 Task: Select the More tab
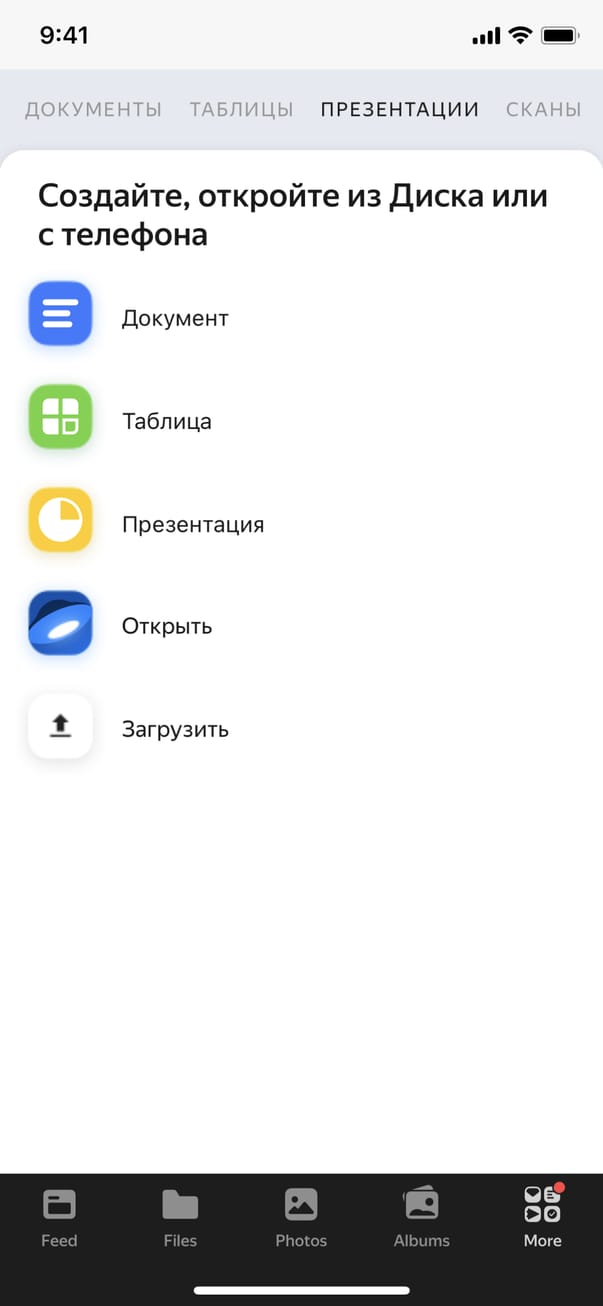tap(542, 1217)
